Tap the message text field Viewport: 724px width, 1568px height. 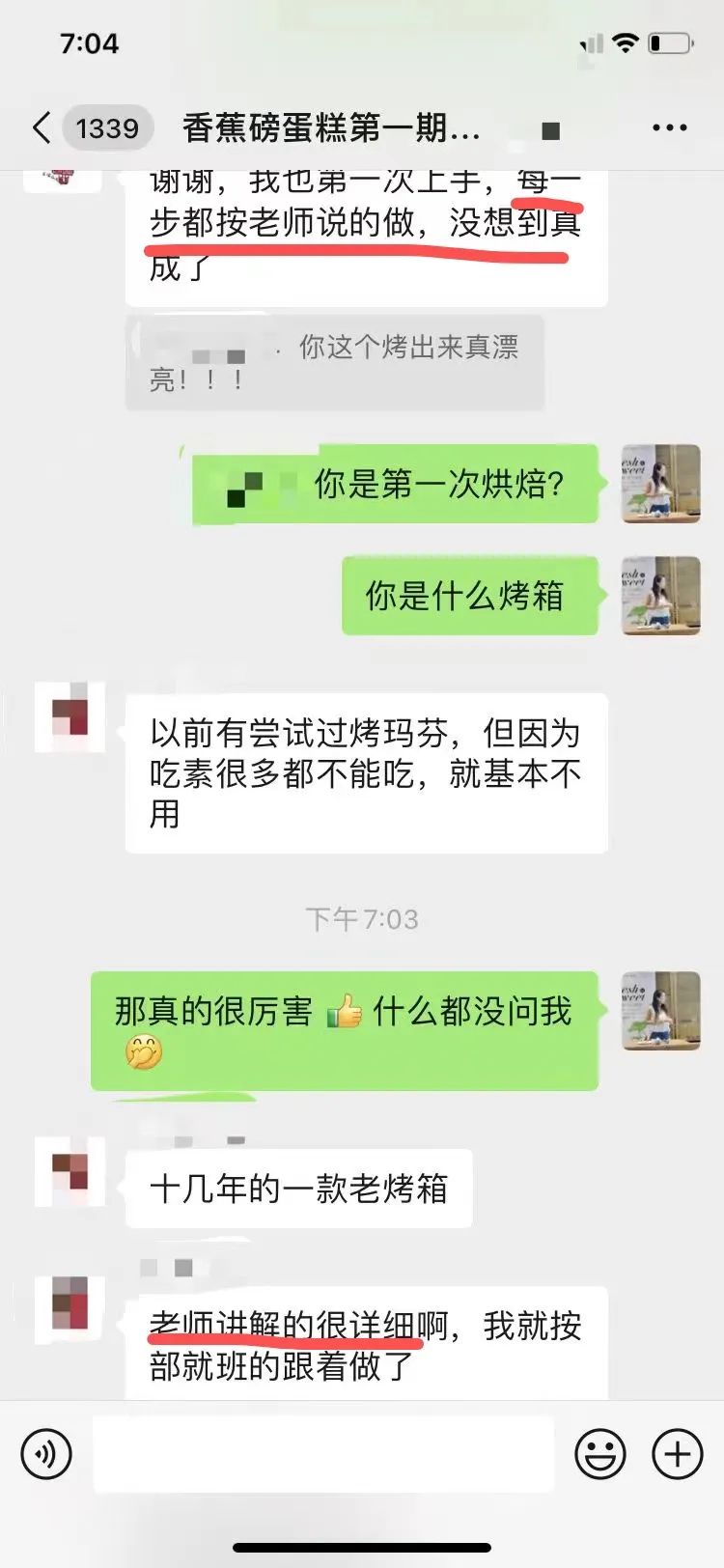pos(323,1454)
